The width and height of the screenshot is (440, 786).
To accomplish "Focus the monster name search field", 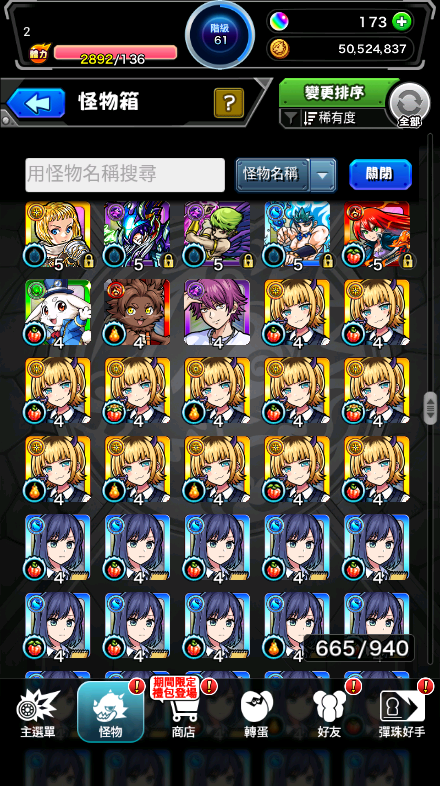I will (125, 174).
